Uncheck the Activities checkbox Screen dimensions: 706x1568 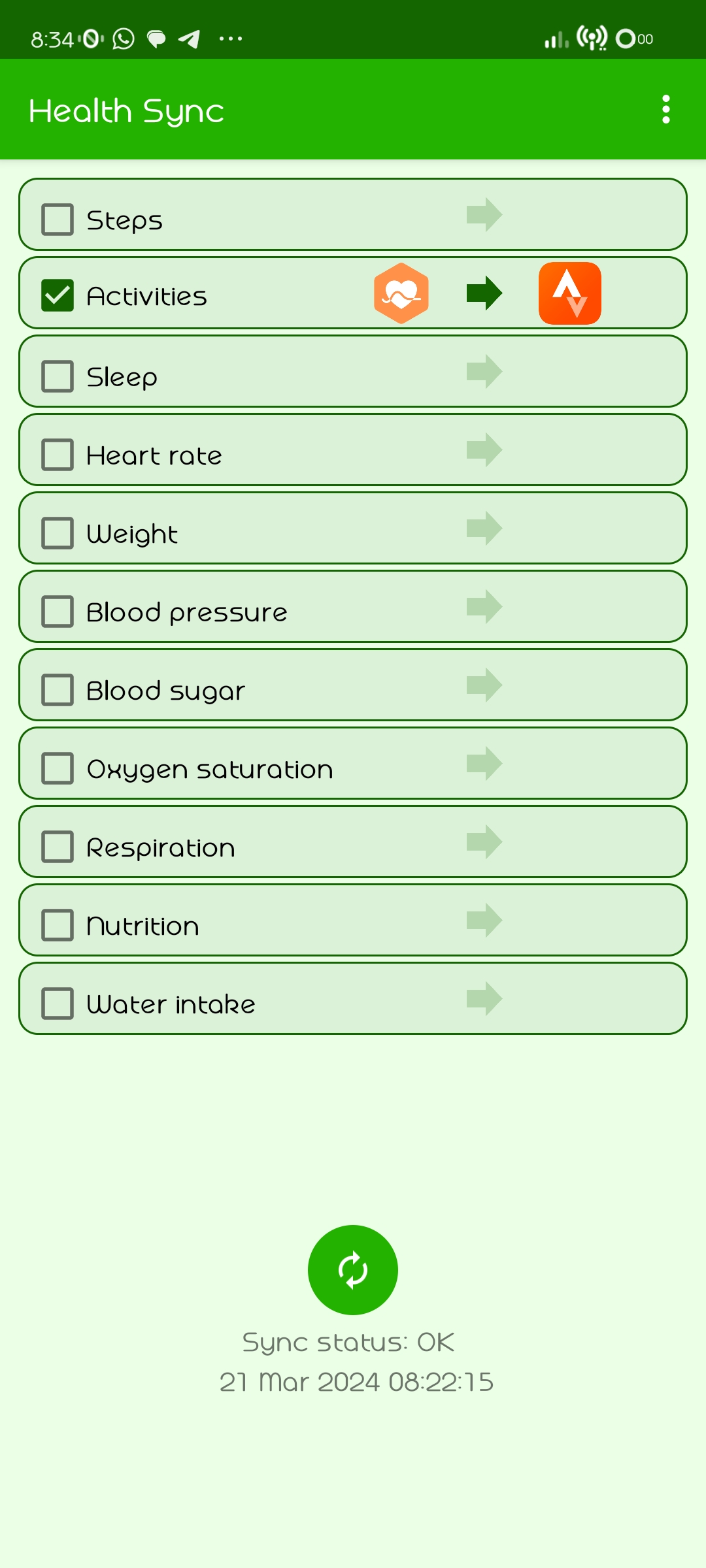[x=58, y=295]
